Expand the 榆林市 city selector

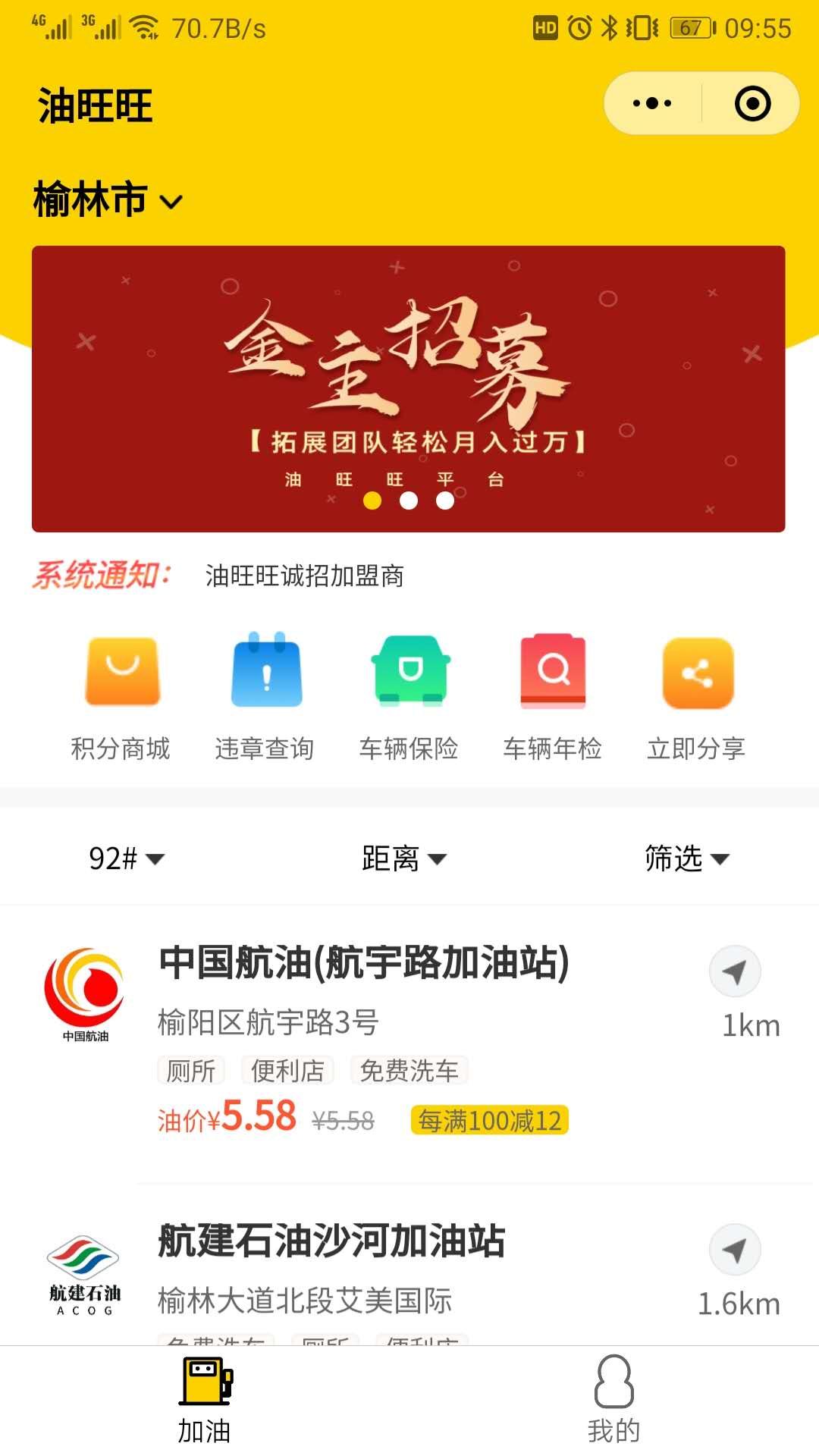107,200
